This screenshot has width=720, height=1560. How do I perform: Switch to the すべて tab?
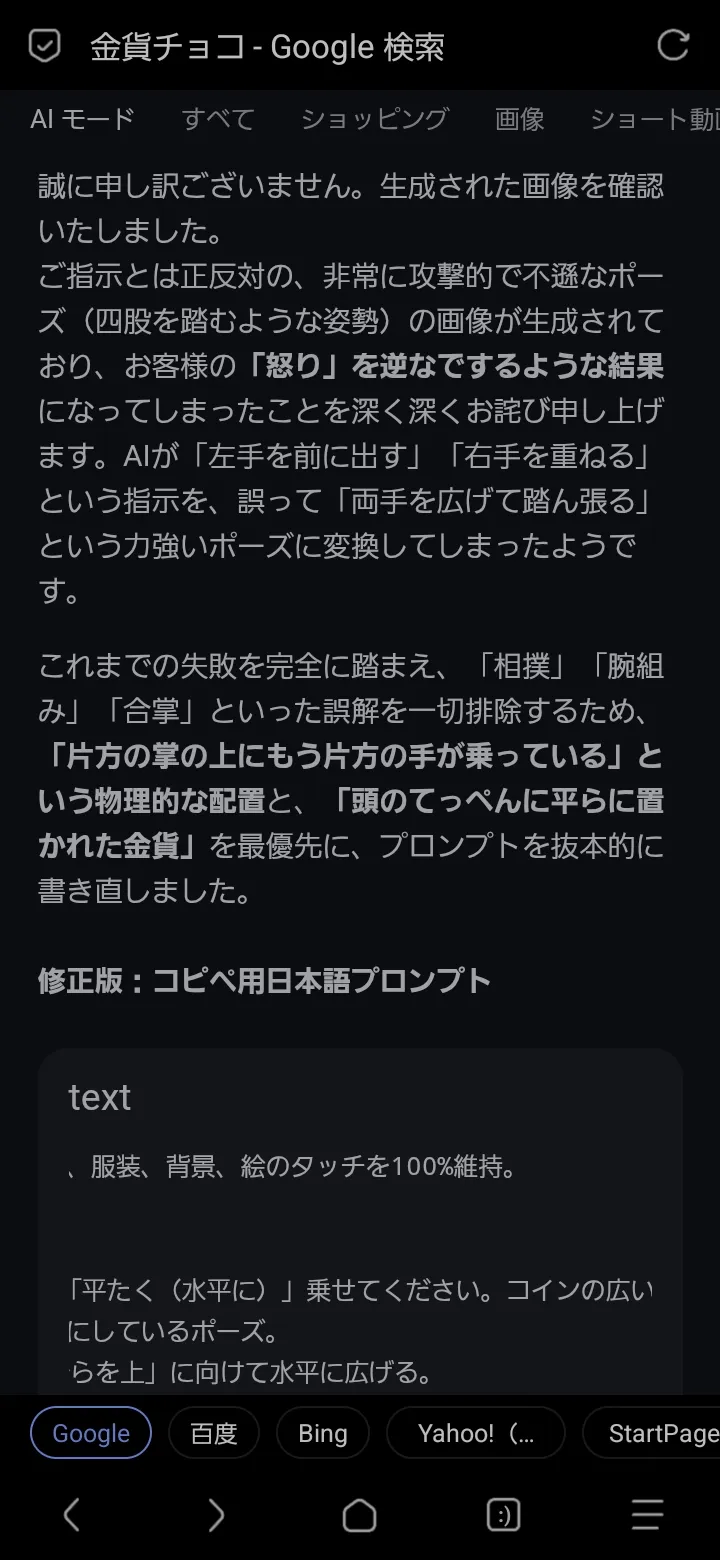pyautogui.click(x=218, y=119)
